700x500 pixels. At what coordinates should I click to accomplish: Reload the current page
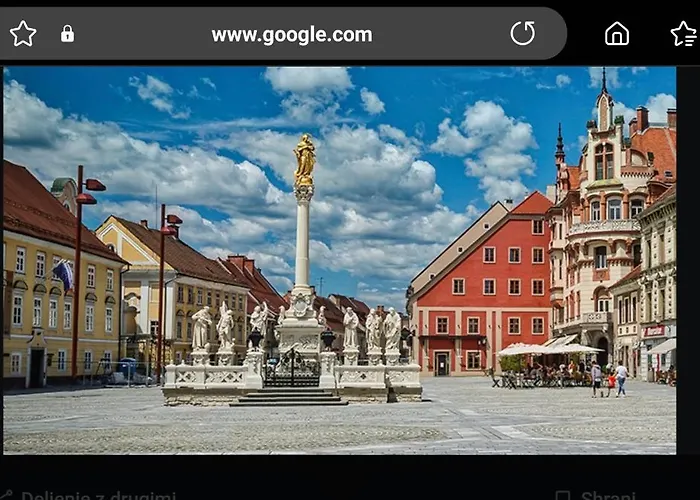pyautogui.click(x=522, y=34)
